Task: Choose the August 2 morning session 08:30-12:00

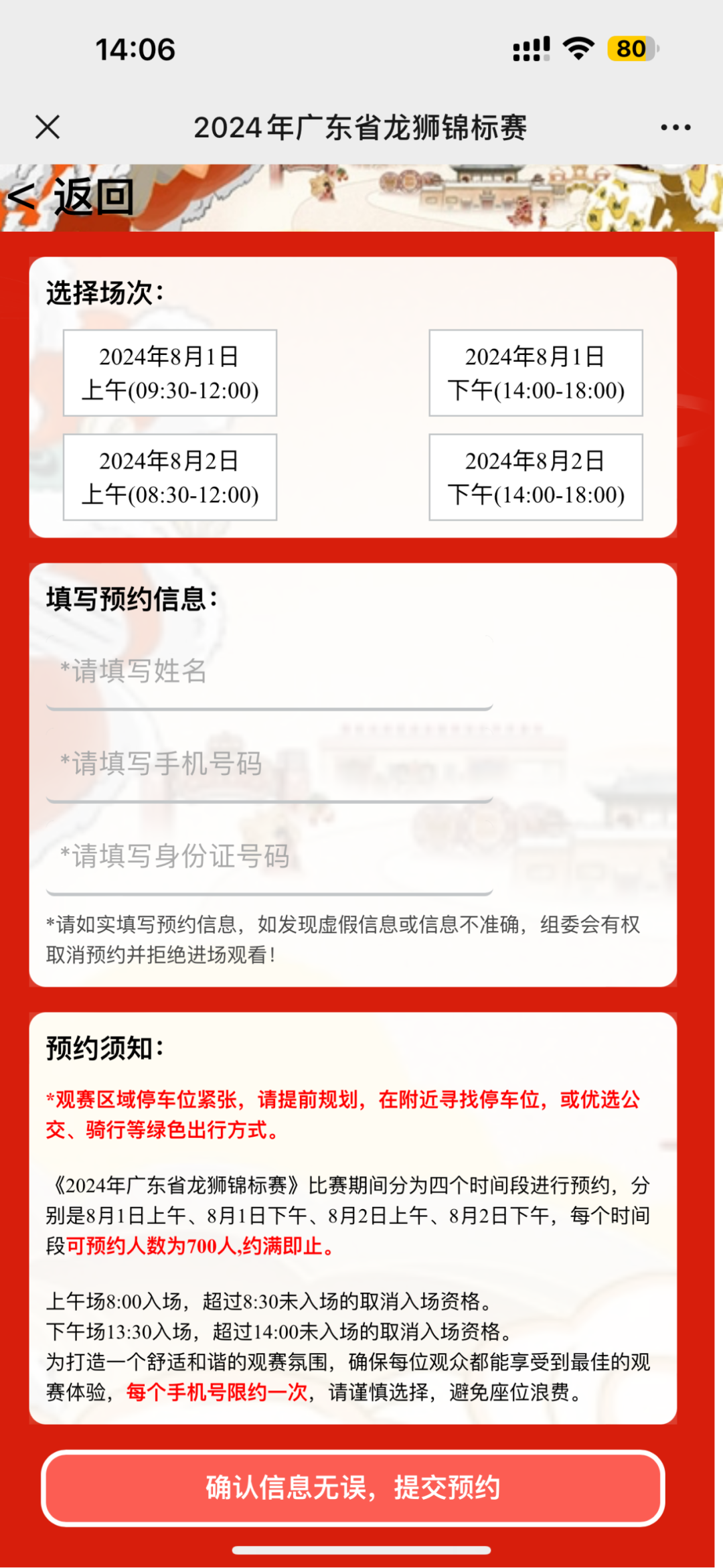Action: (170, 477)
